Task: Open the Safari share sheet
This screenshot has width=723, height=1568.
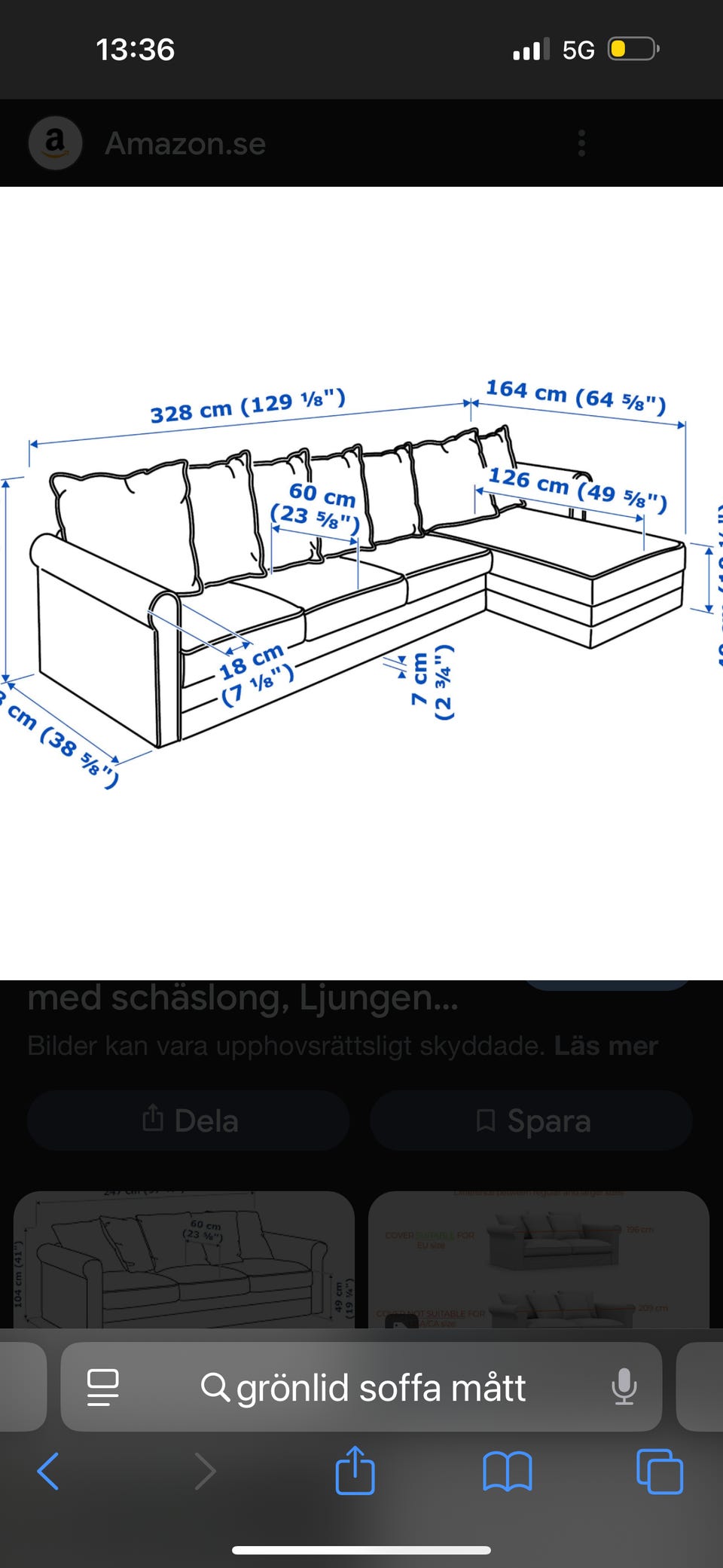Action: tap(355, 1469)
